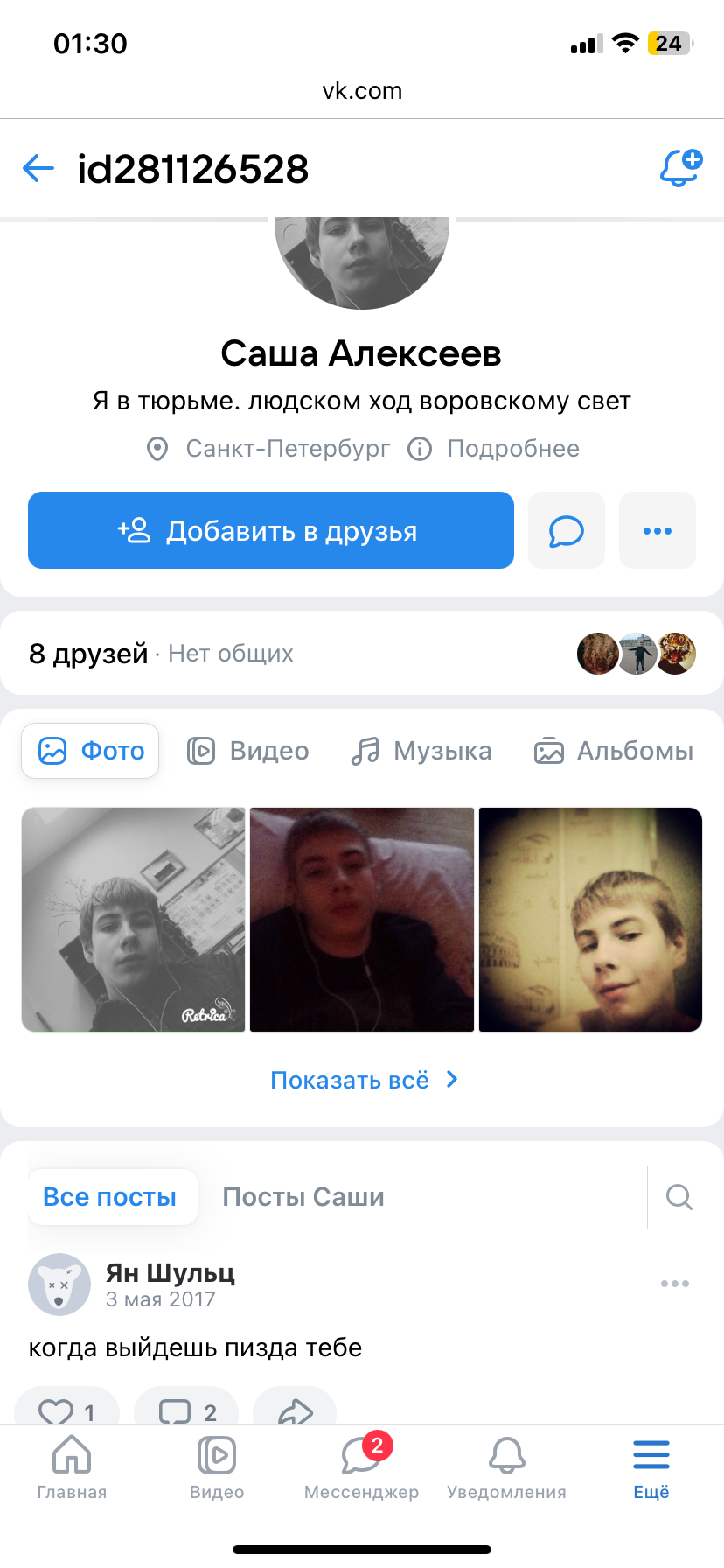
Task: Open a message to Саша Алексеев
Action: [x=566, y=530]
